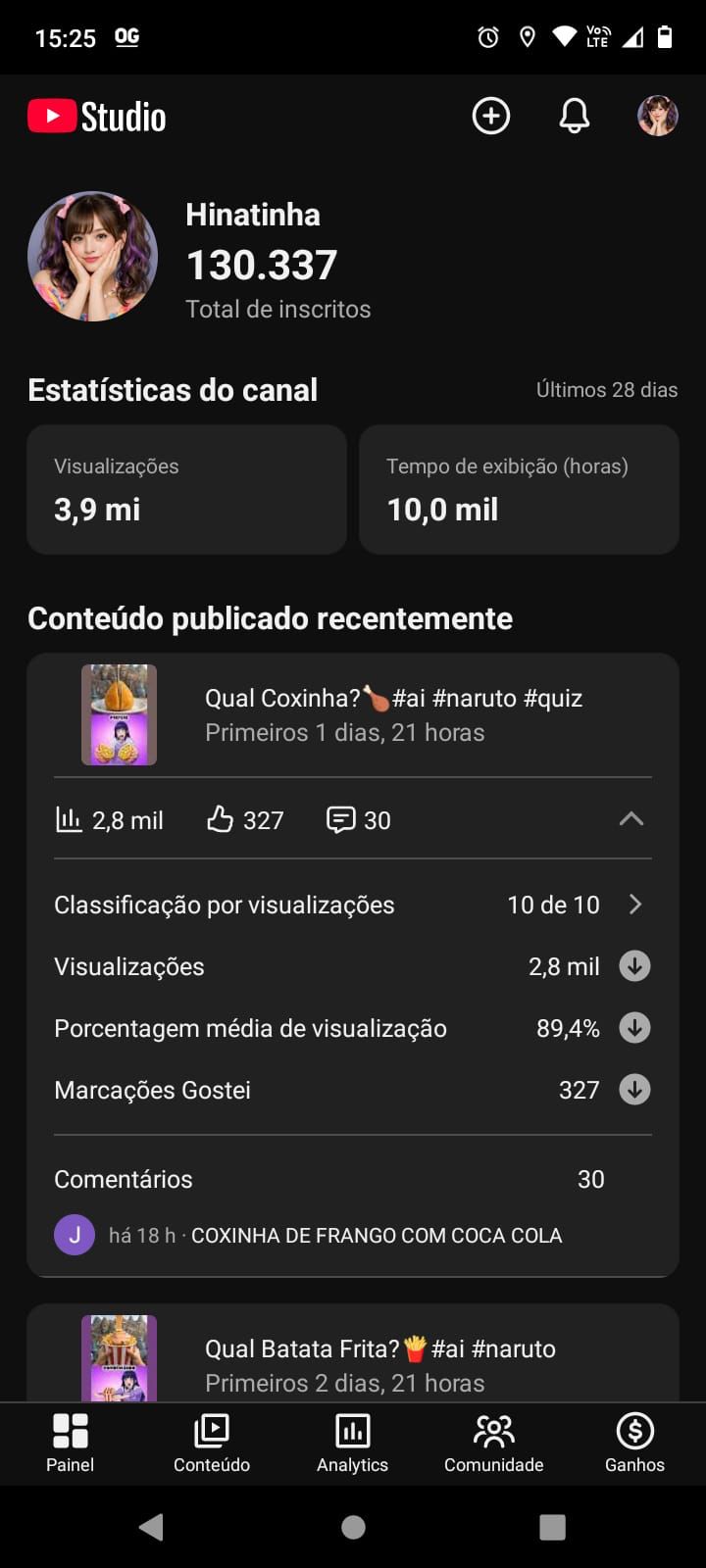Open the Tempo de exibição card
The height and width of the screenshot is (1568, 706).
tap(519, 489)
